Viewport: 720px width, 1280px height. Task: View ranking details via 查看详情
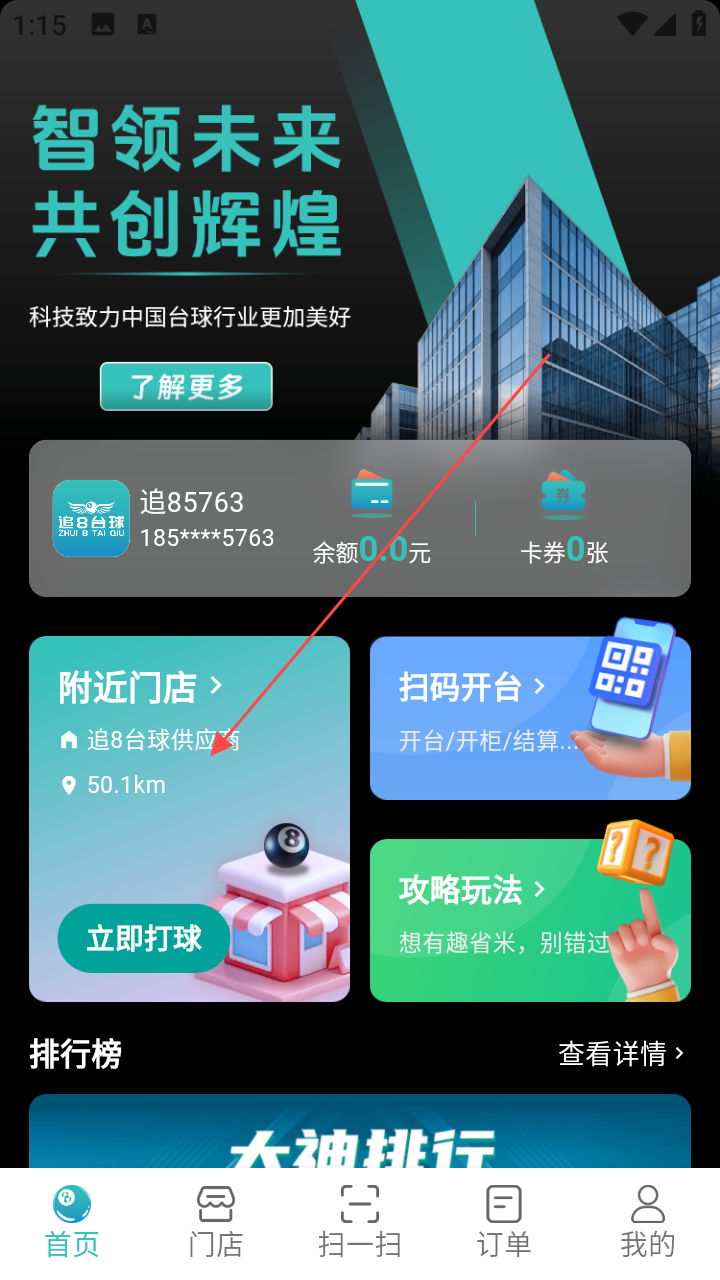click(621, 1053)
